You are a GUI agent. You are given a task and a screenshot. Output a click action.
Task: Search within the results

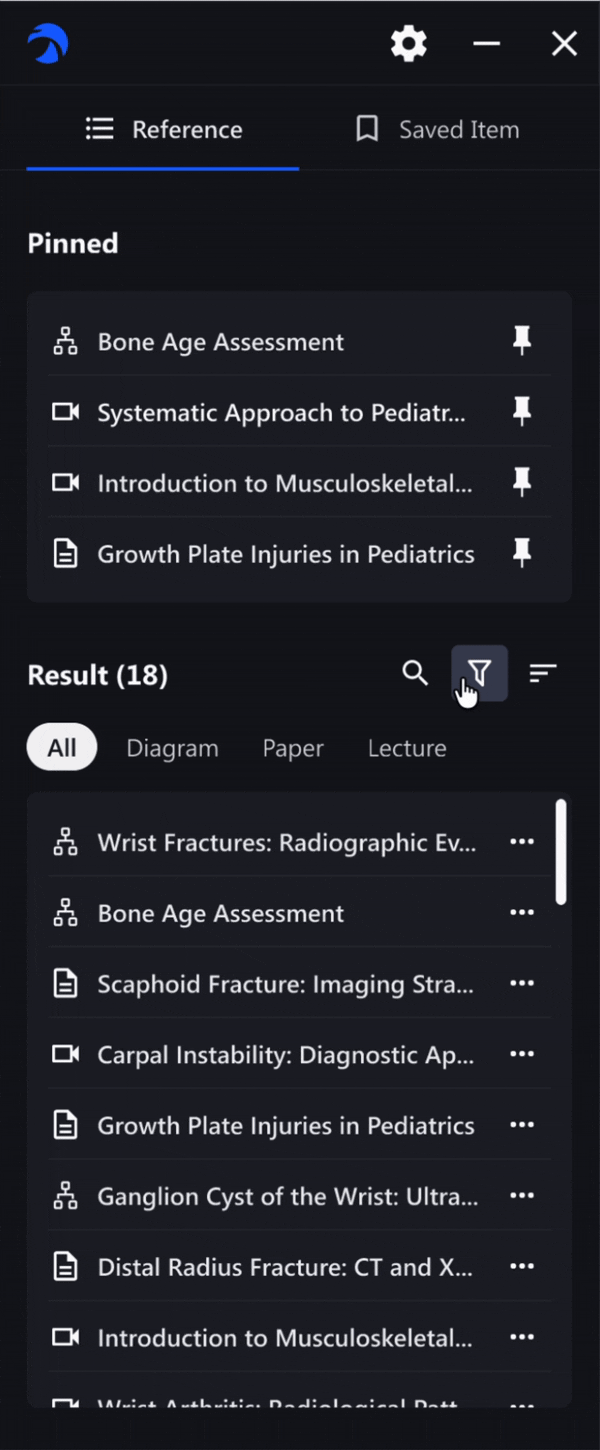(x=415, y=673)
